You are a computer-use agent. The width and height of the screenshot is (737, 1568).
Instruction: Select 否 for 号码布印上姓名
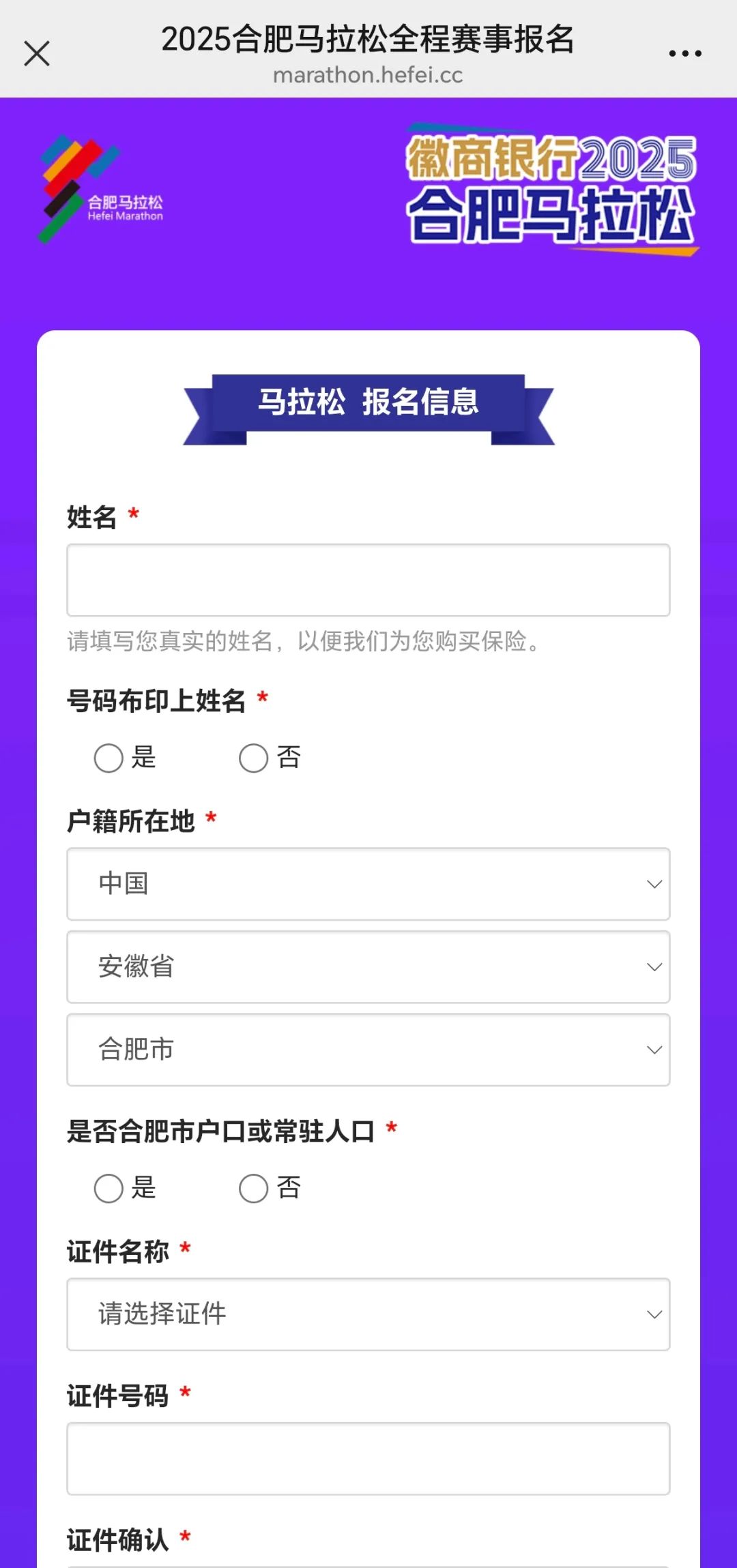click(254, 758)
